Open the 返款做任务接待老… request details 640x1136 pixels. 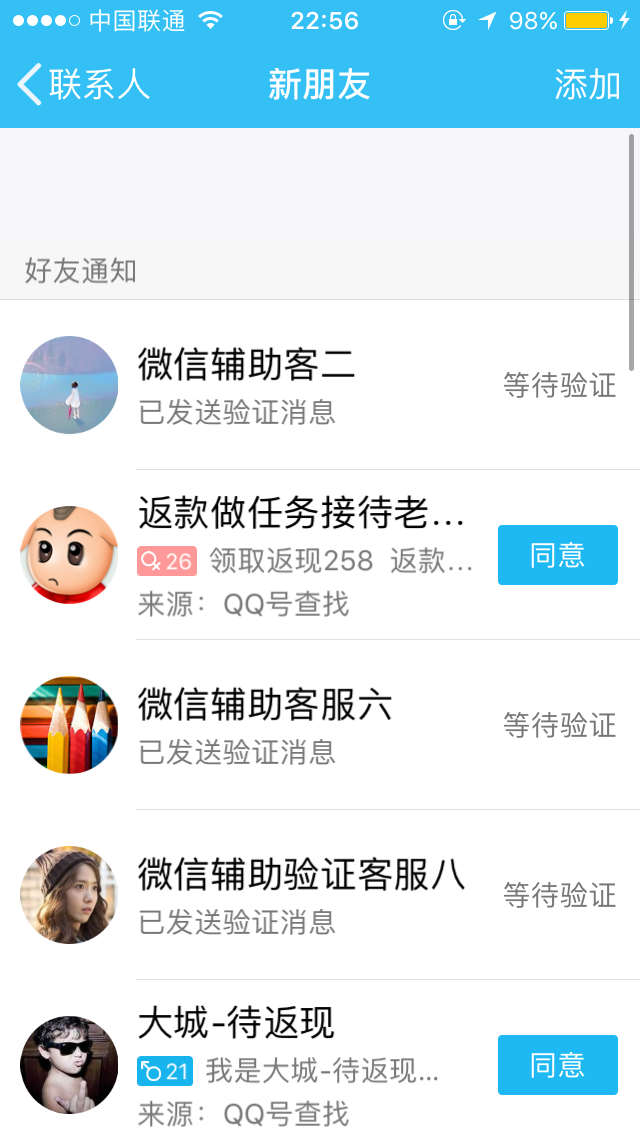[300, 555]
